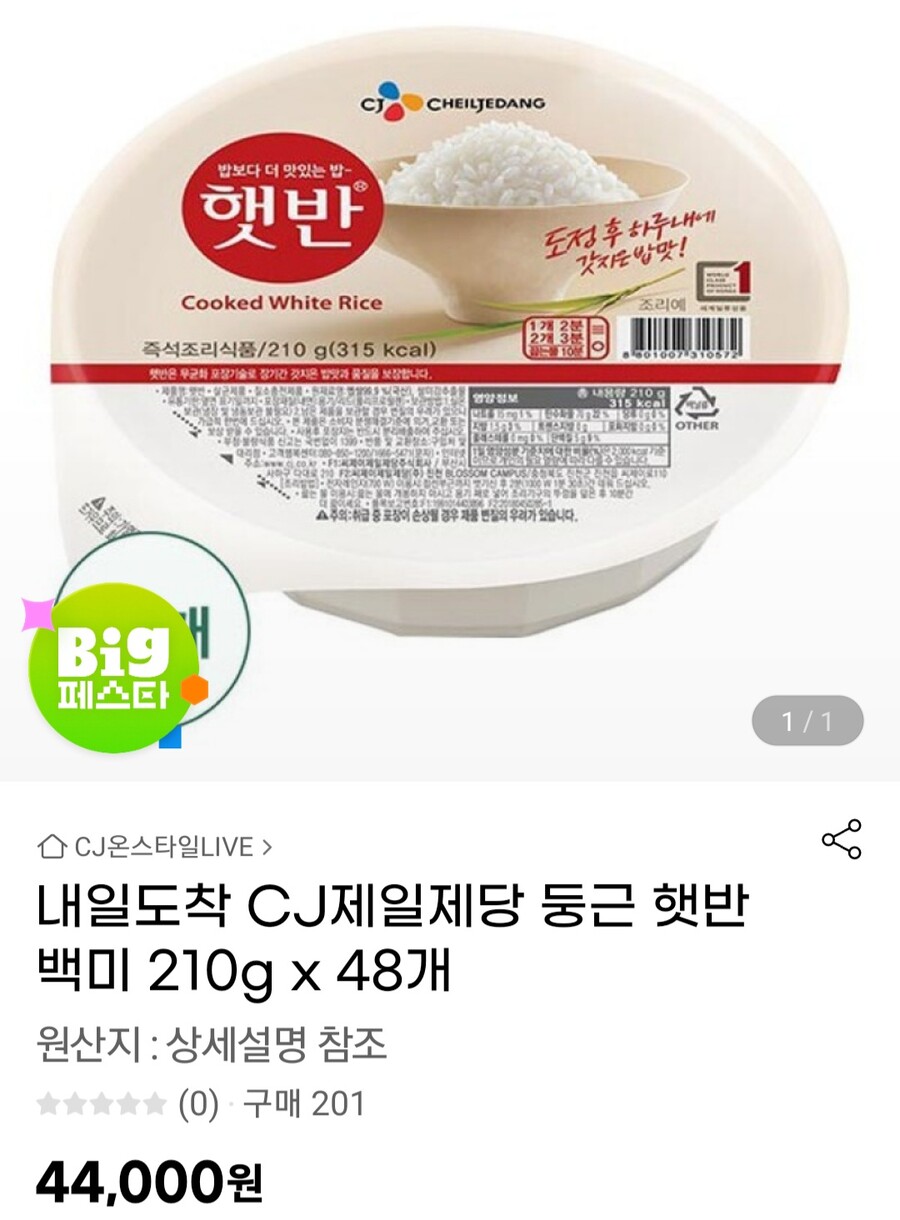Image resolution: width=900 pixels, height=1220 pixels.
Task: Select the first rating star
Action: [48, 1100]
